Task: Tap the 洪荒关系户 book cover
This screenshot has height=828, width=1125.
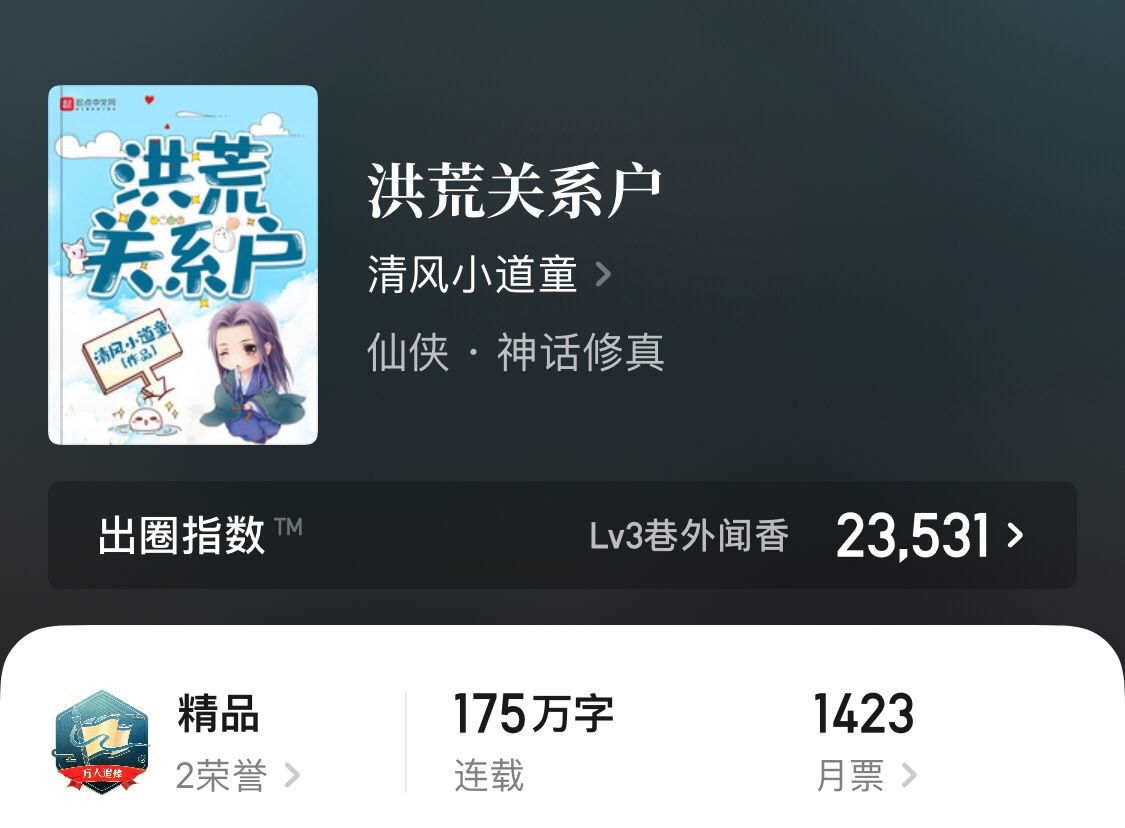Action: coord(183,265)
